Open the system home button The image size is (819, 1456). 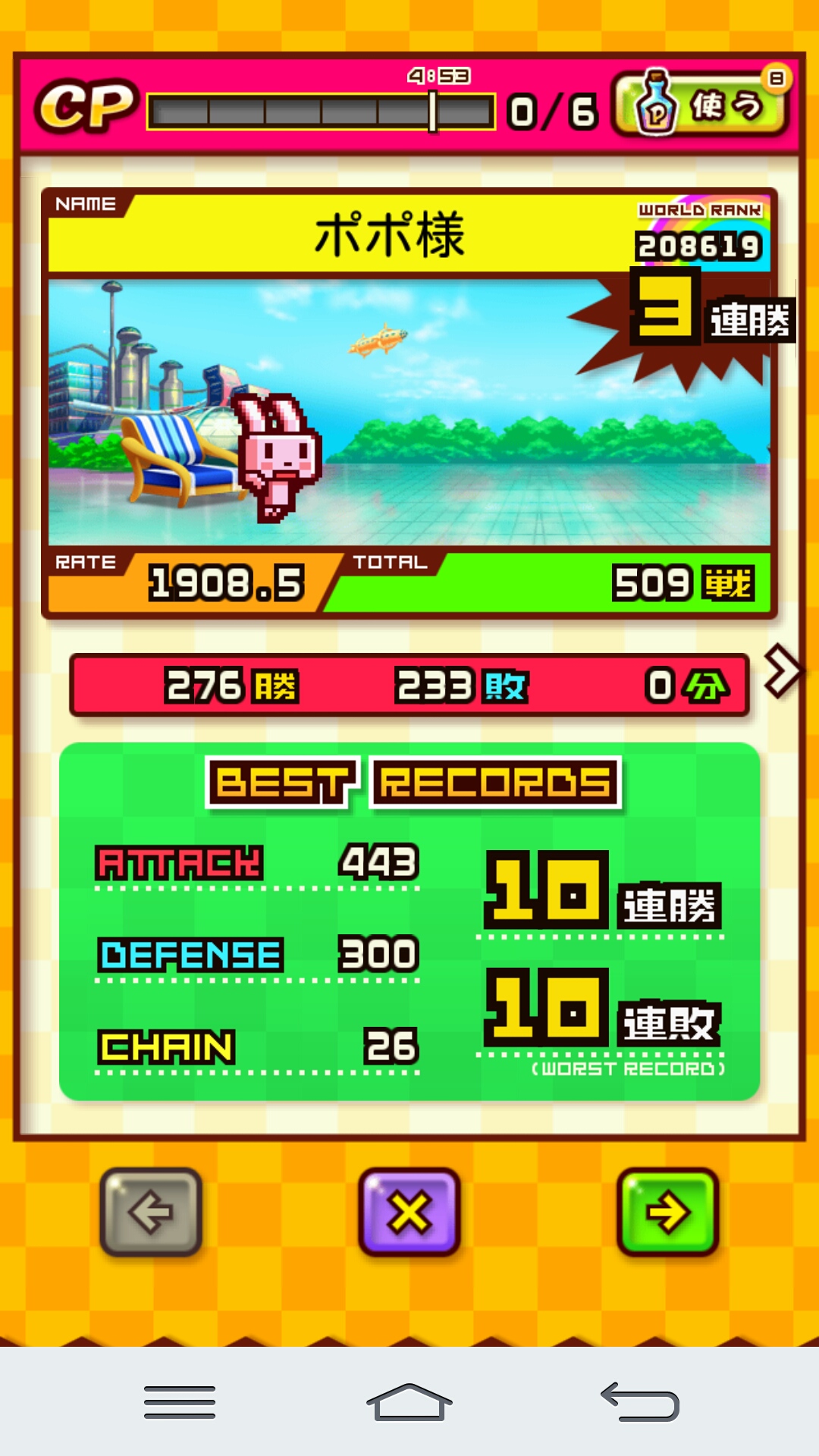pyautogui.click(x=409, y=1401)
